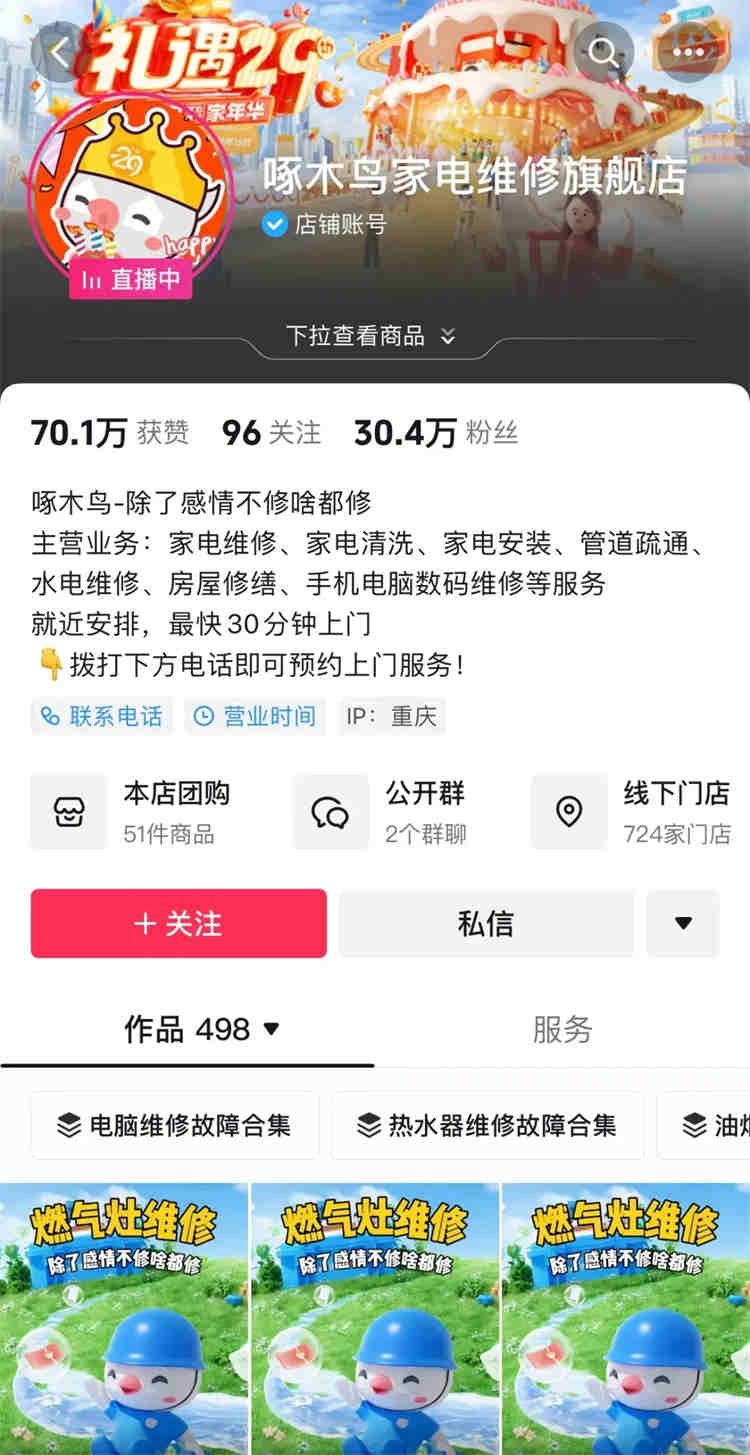The width and height of the screenshot is (750, 1455).
Task: Open the 热水器维修故障合集 collection
Action: pos(486,1125)
